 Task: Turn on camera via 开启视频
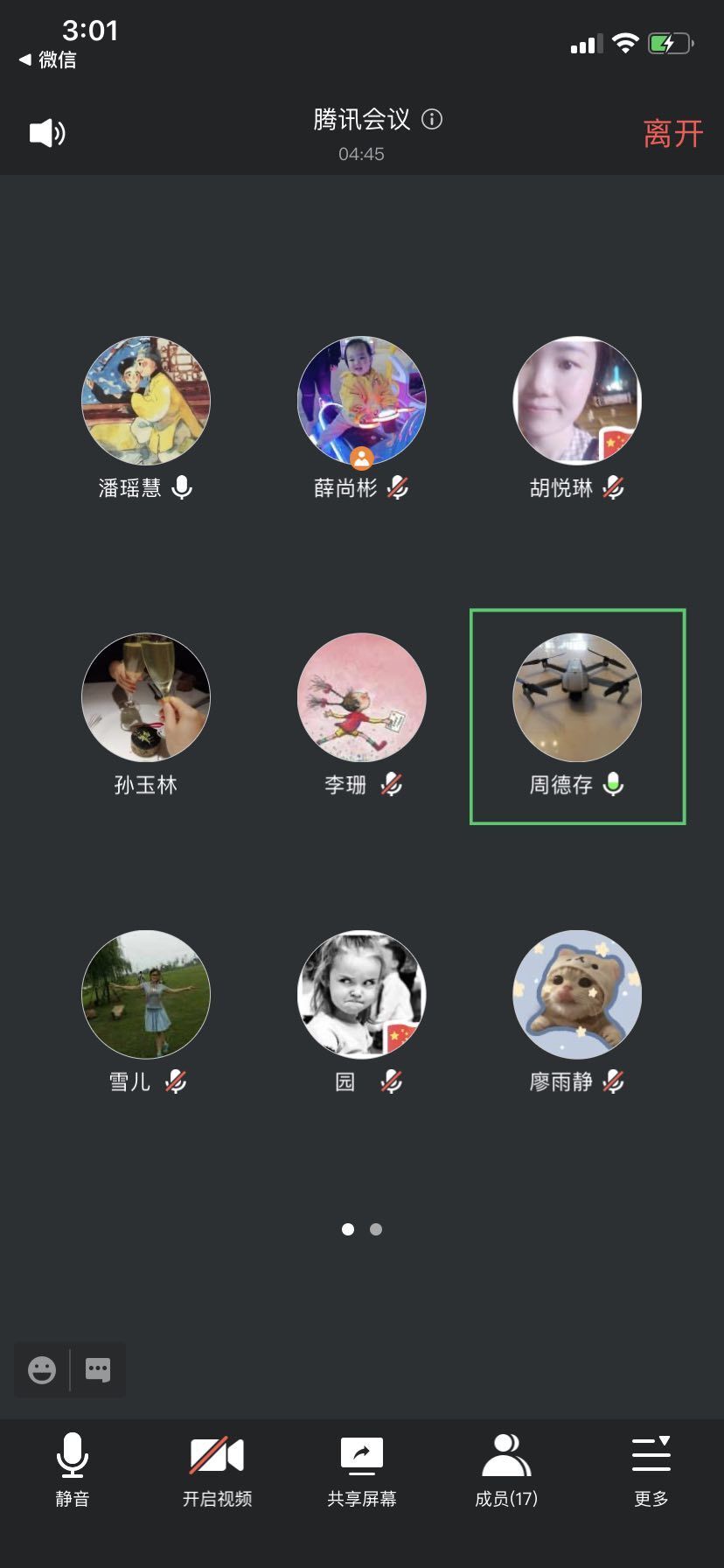217,1470
